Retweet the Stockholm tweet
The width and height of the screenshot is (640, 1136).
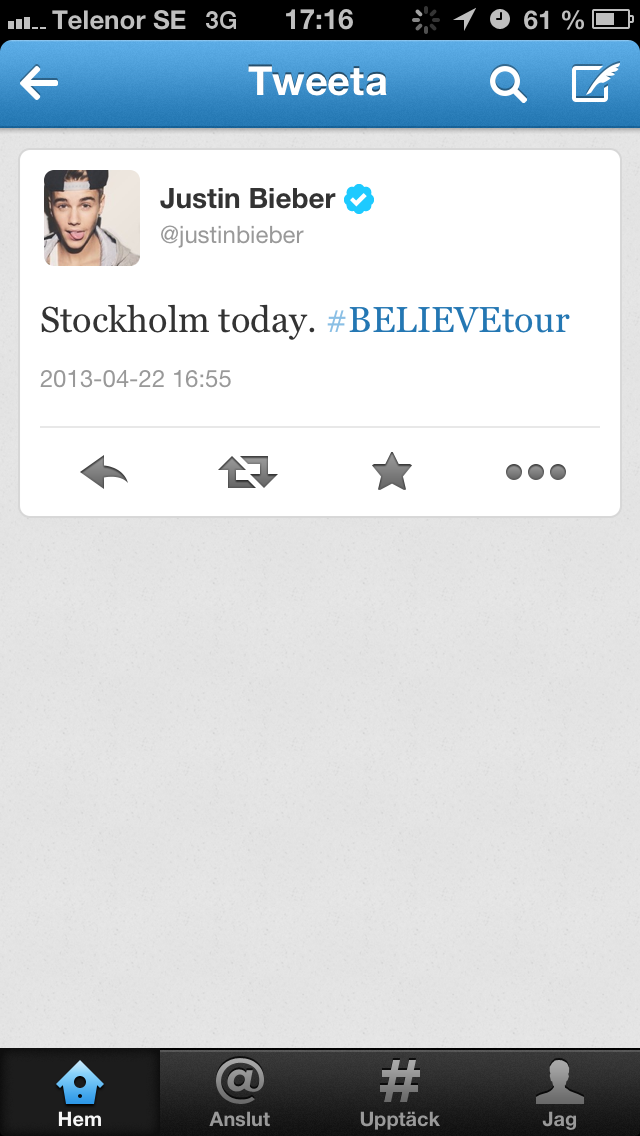pos(247,472)
